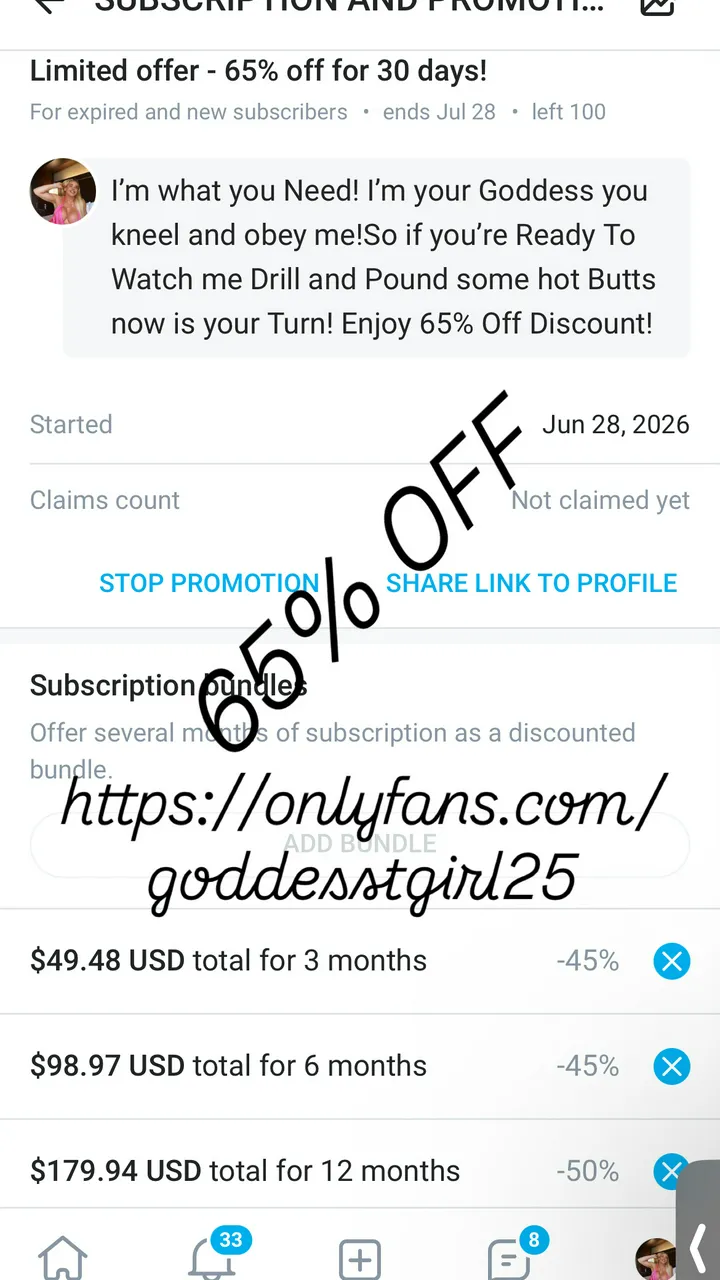Viewport: 720px width, 1280px height.
Task: Tap STOP PROMOTION
Action: (209, 583)
